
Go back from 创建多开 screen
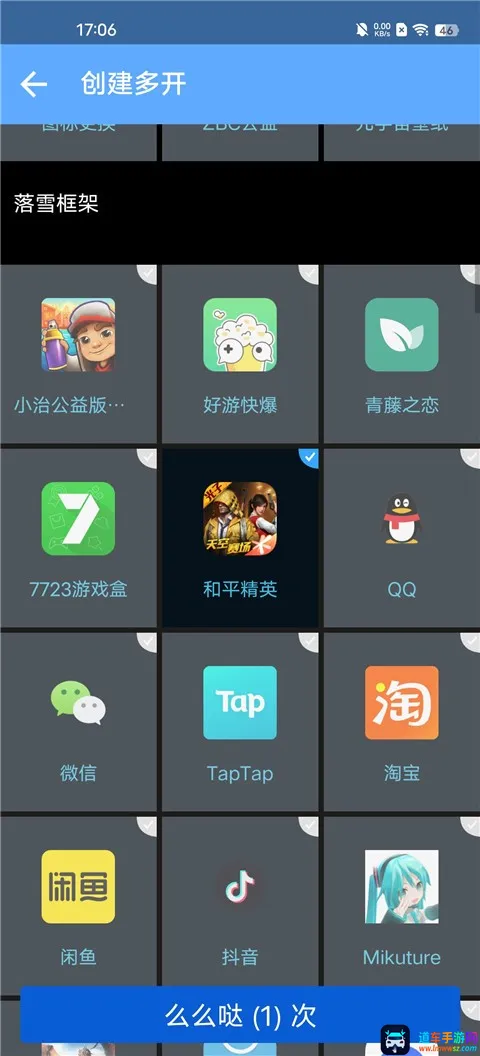pos(33,84)
